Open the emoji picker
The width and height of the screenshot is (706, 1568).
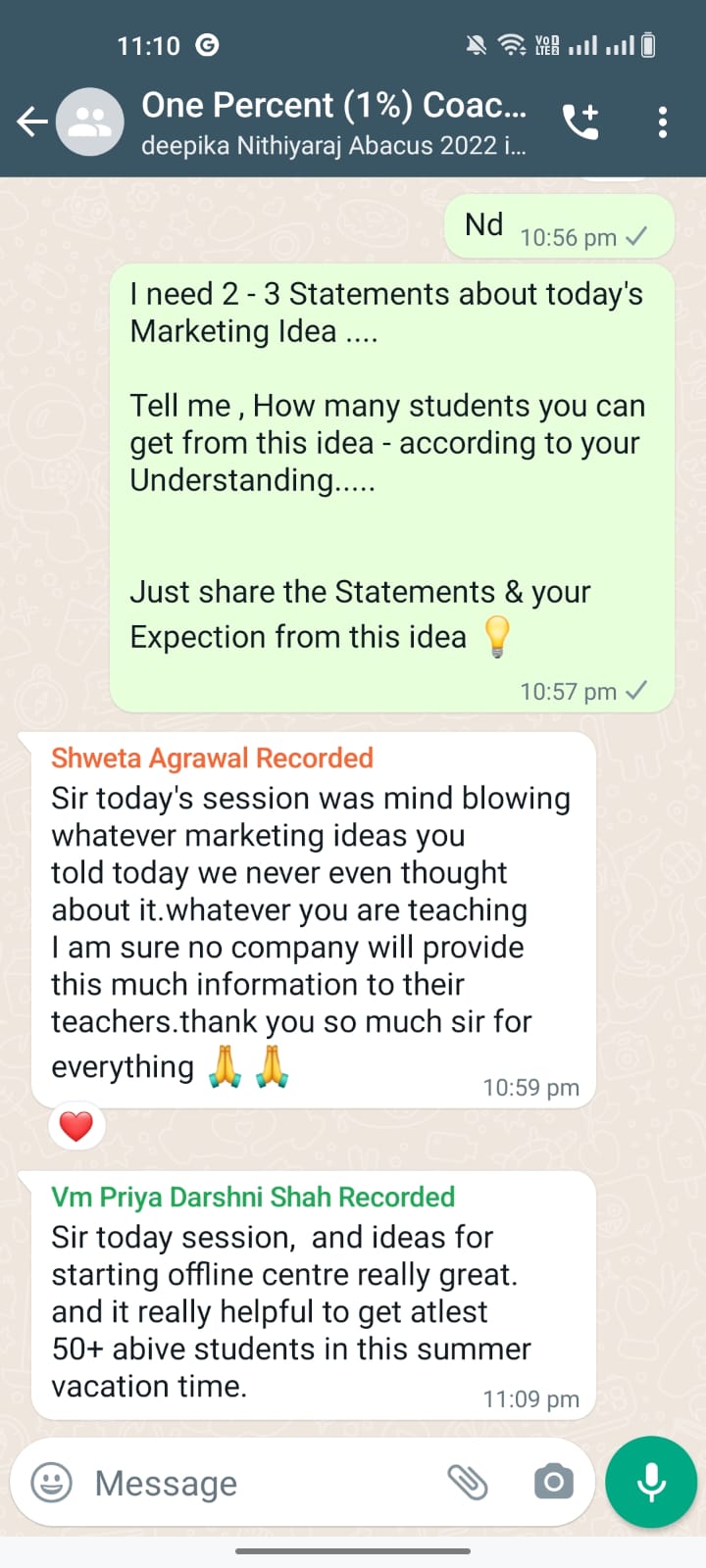pos(52,1482)
